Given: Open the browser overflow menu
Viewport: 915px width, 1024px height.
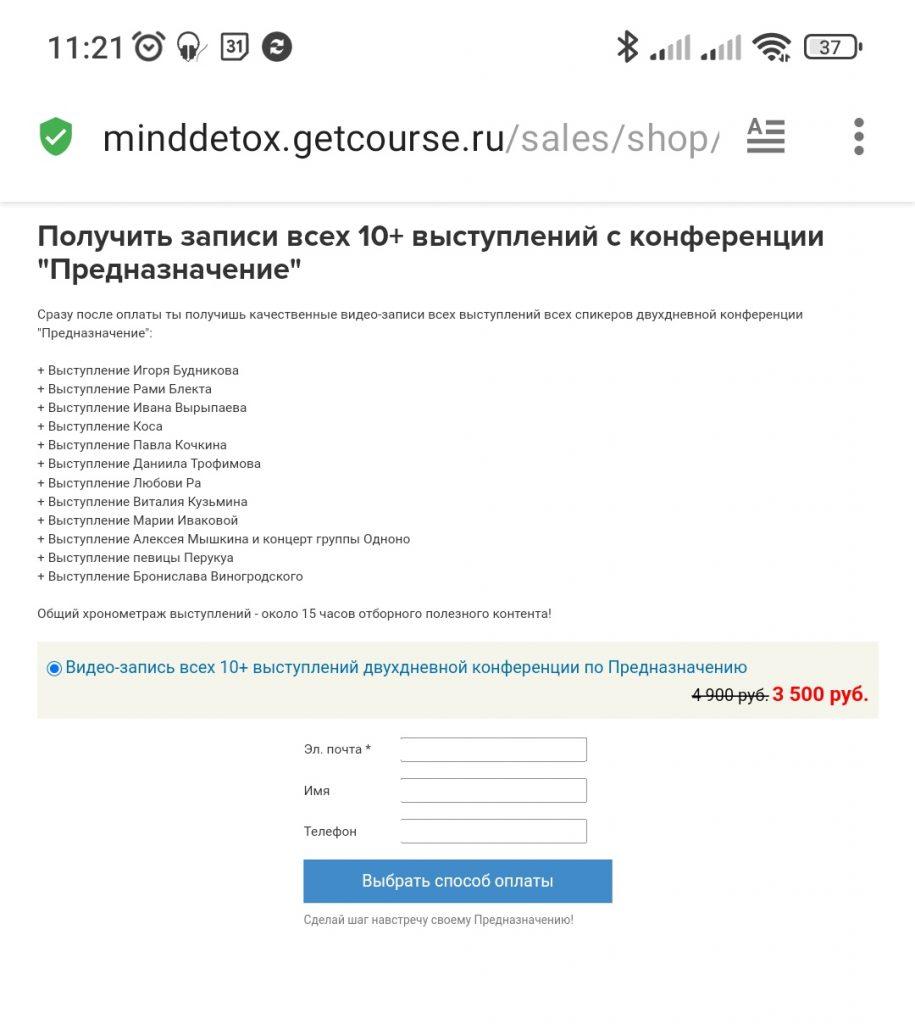Looking at the screenshot, I should click(859, 136).
